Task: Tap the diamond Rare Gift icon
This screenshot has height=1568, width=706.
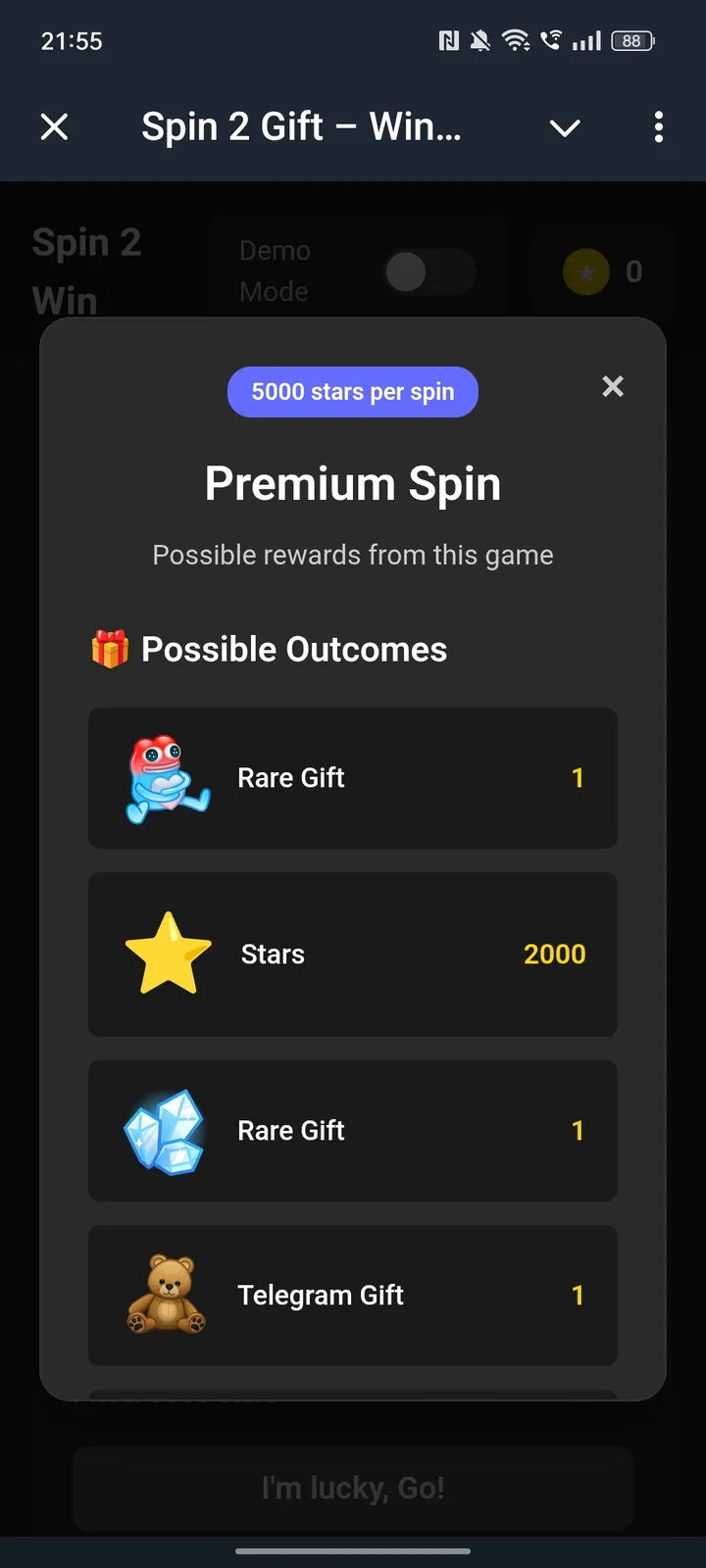Action: tap(167, 1130)
